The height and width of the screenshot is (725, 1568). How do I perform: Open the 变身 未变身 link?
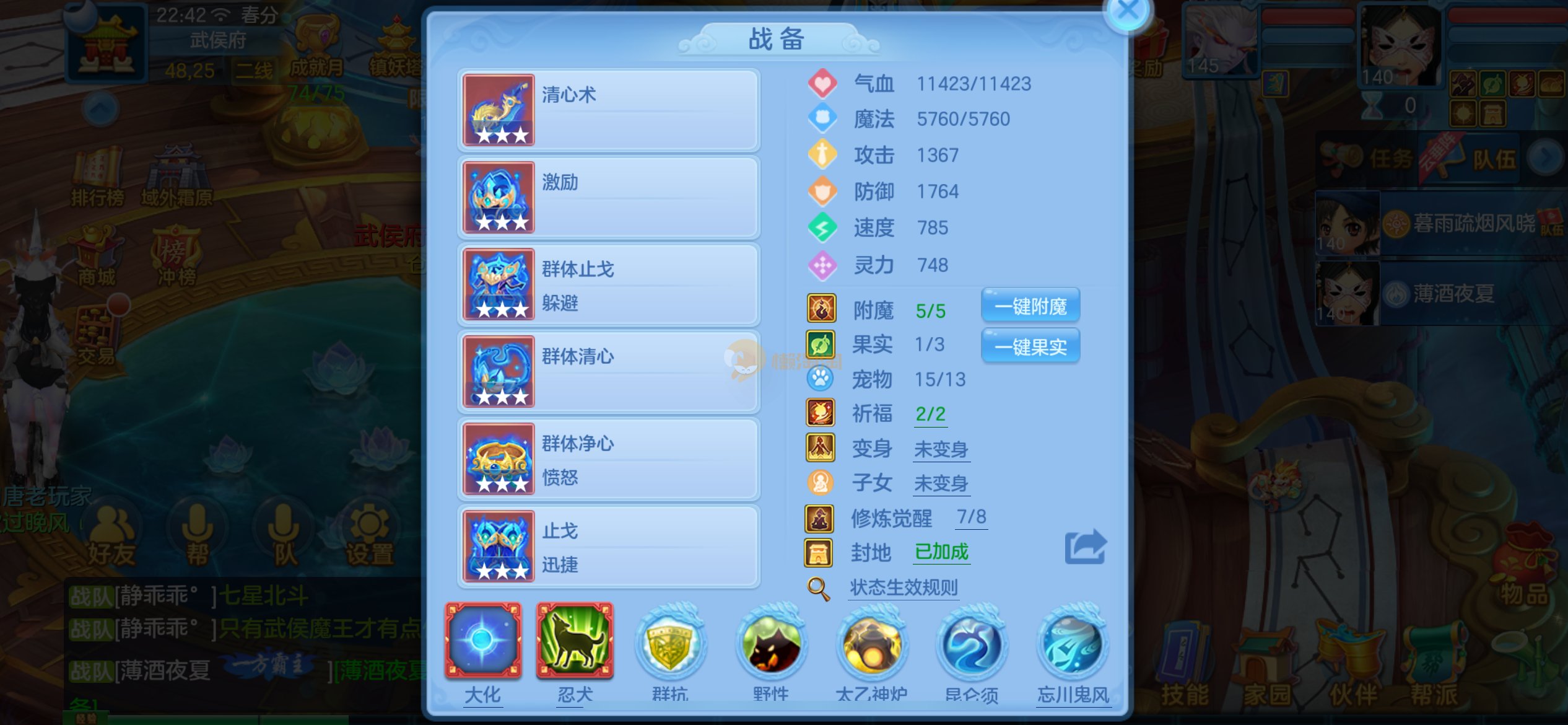point(941,449)
